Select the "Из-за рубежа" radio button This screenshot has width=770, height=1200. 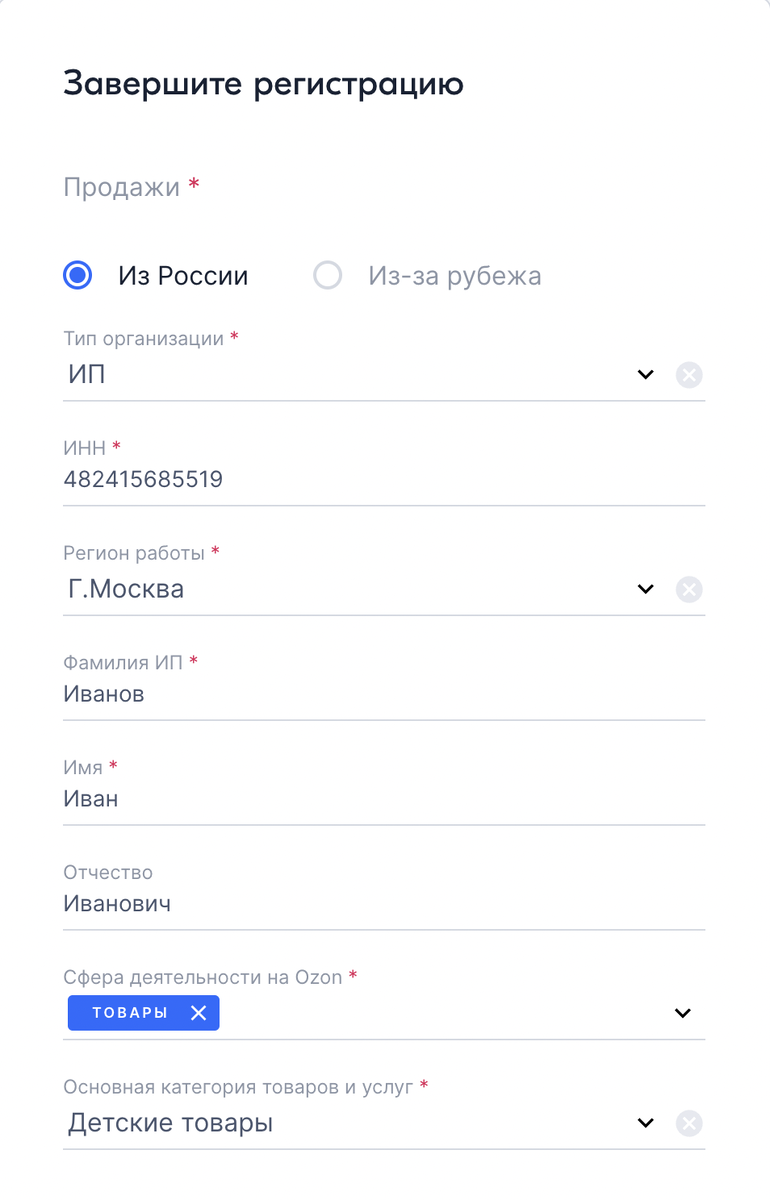pyautogui.click(x=328, y=275)
